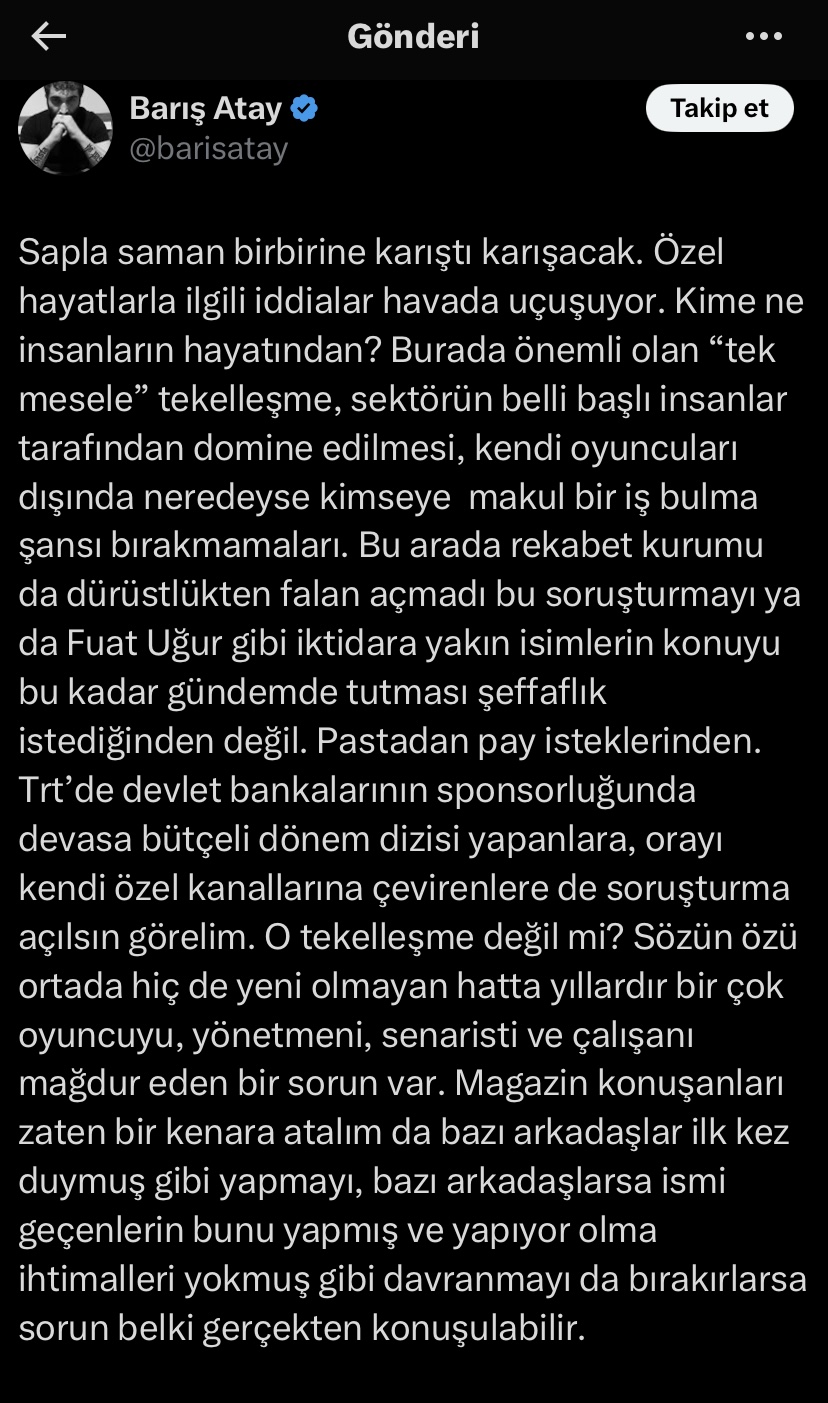Go back using the arrow
828x1403 pixels.
(x=48, y=37)
